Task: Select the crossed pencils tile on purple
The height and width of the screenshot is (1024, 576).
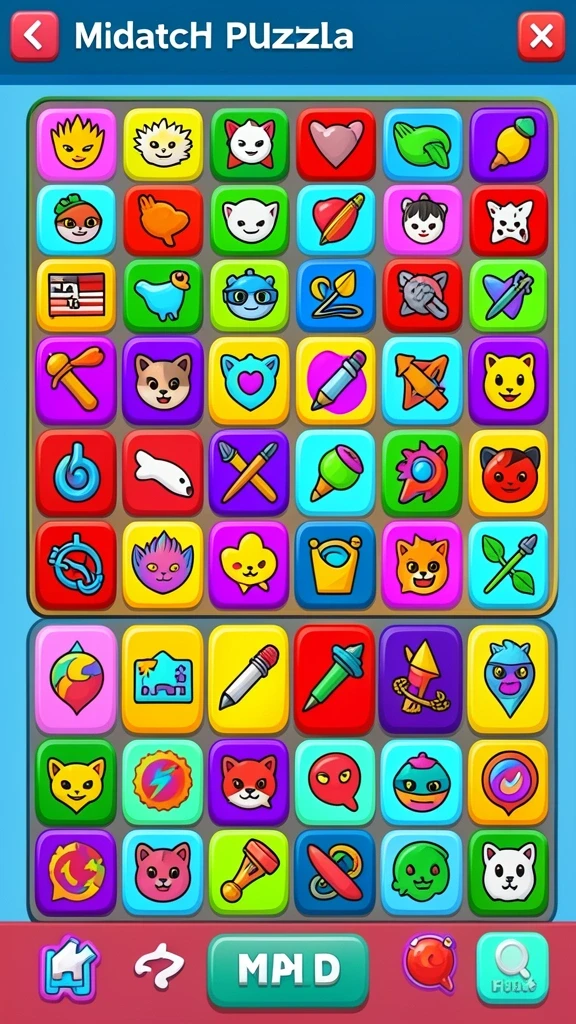Action: (x=249, y=473)
